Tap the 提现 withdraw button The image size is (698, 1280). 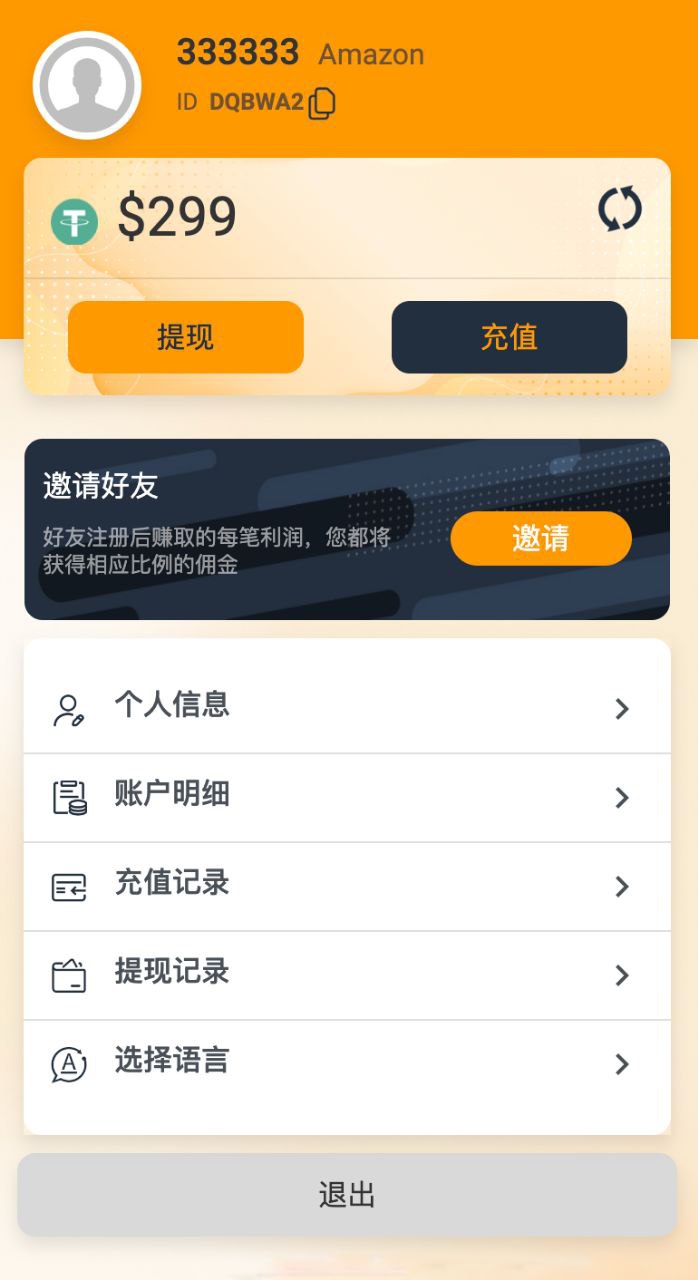pos(185,337)
